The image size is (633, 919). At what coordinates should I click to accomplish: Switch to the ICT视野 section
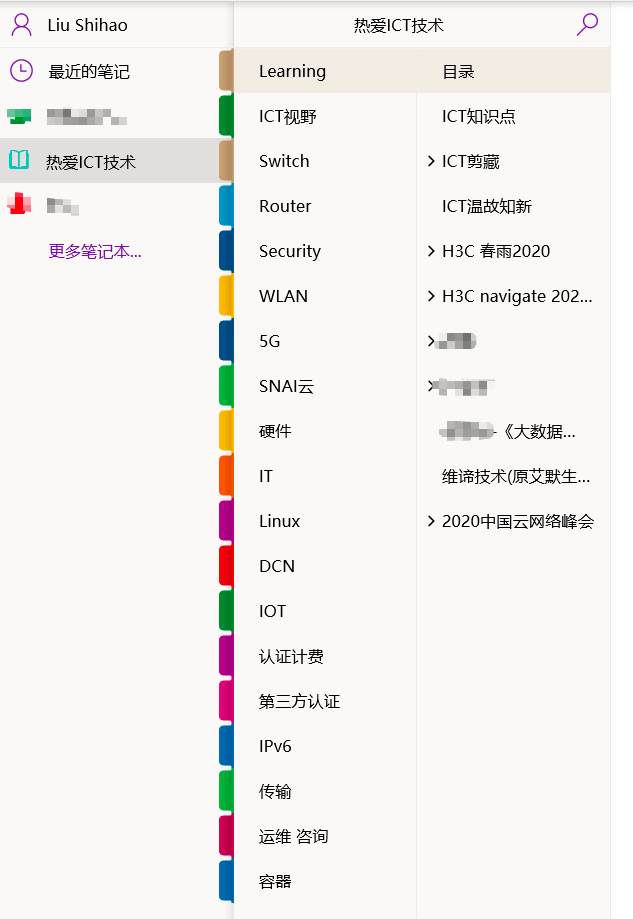tap(287, 116)
